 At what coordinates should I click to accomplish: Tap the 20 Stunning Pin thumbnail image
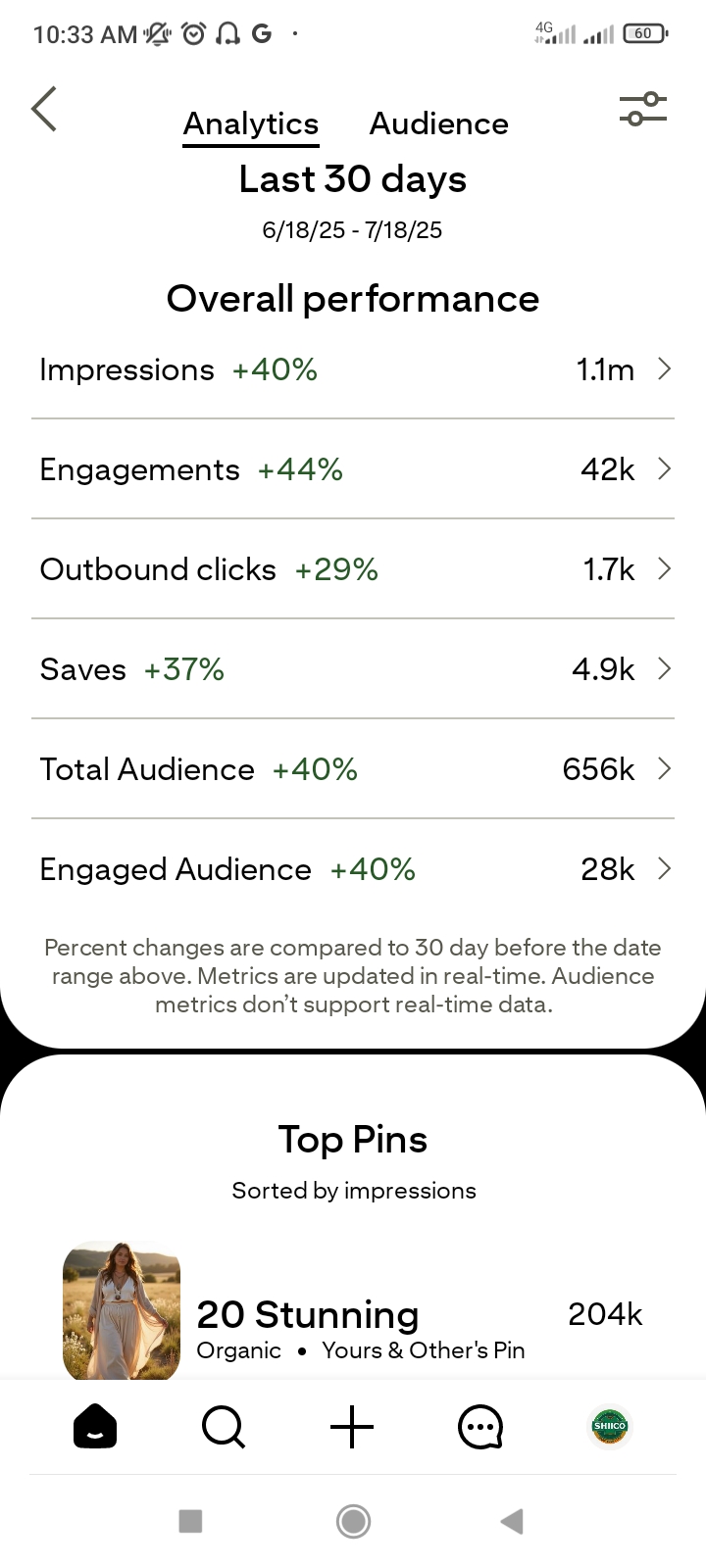point(121,1307)
